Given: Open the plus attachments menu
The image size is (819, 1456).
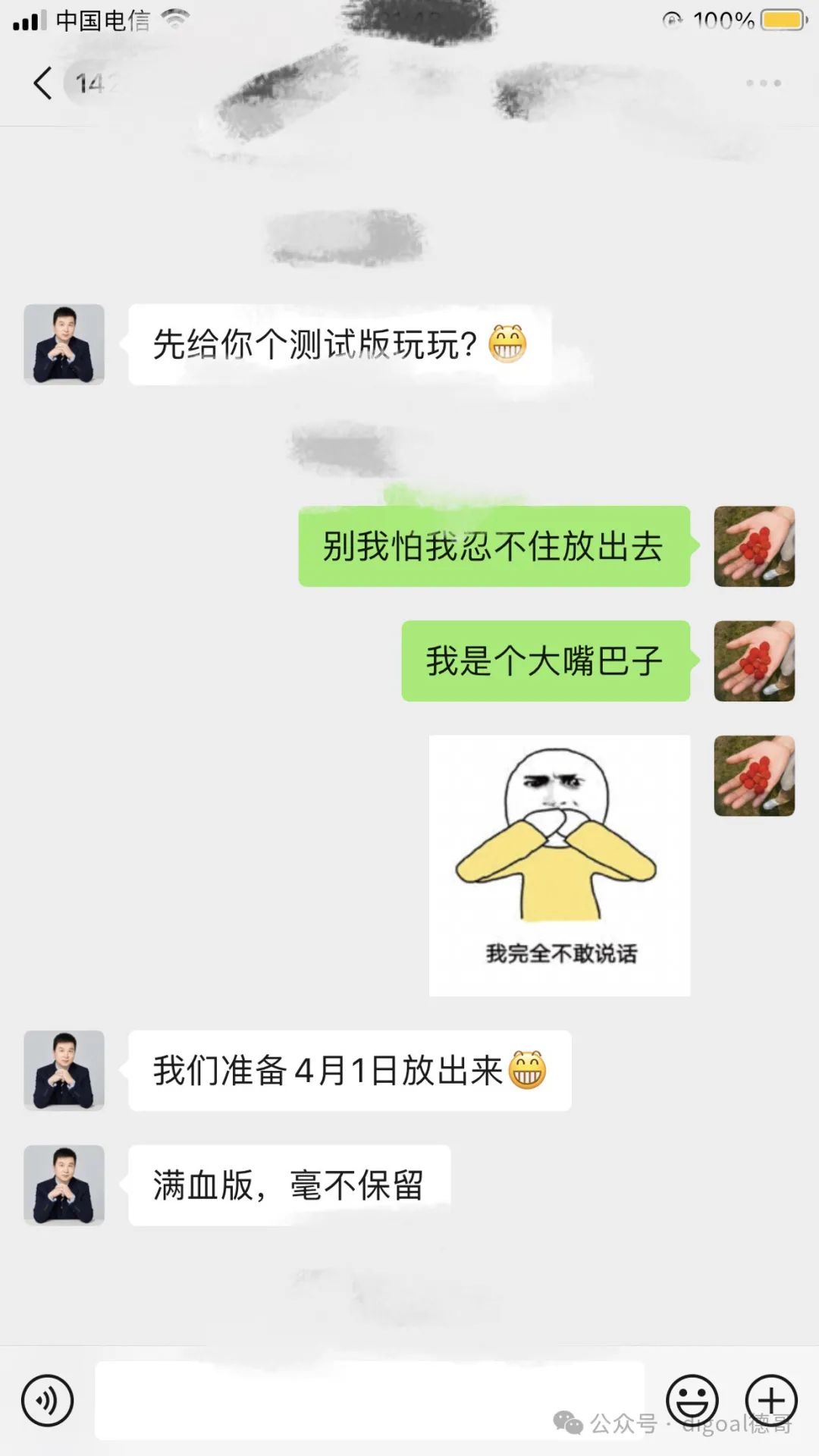Looking at the screenshot, I should pos(771,1401).
